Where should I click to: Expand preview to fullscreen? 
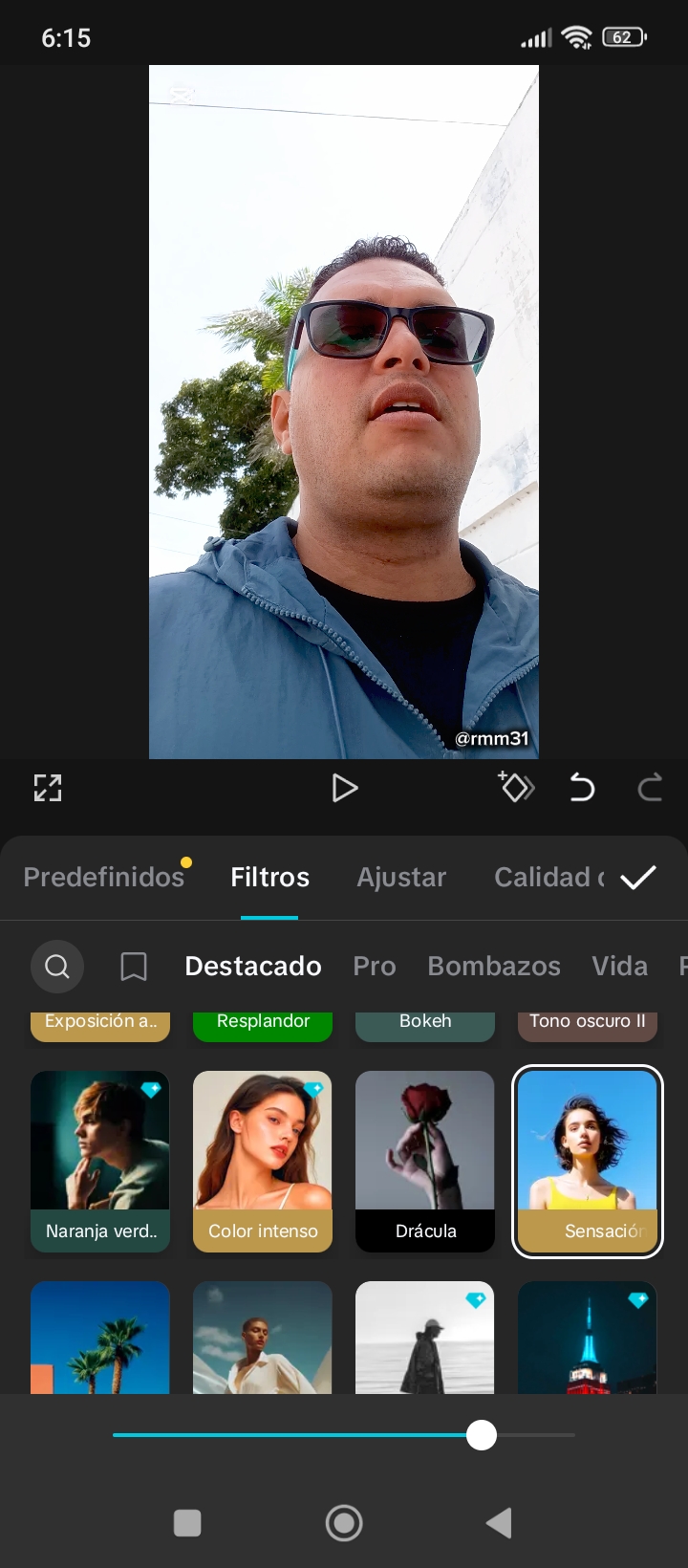click(48, 788)
